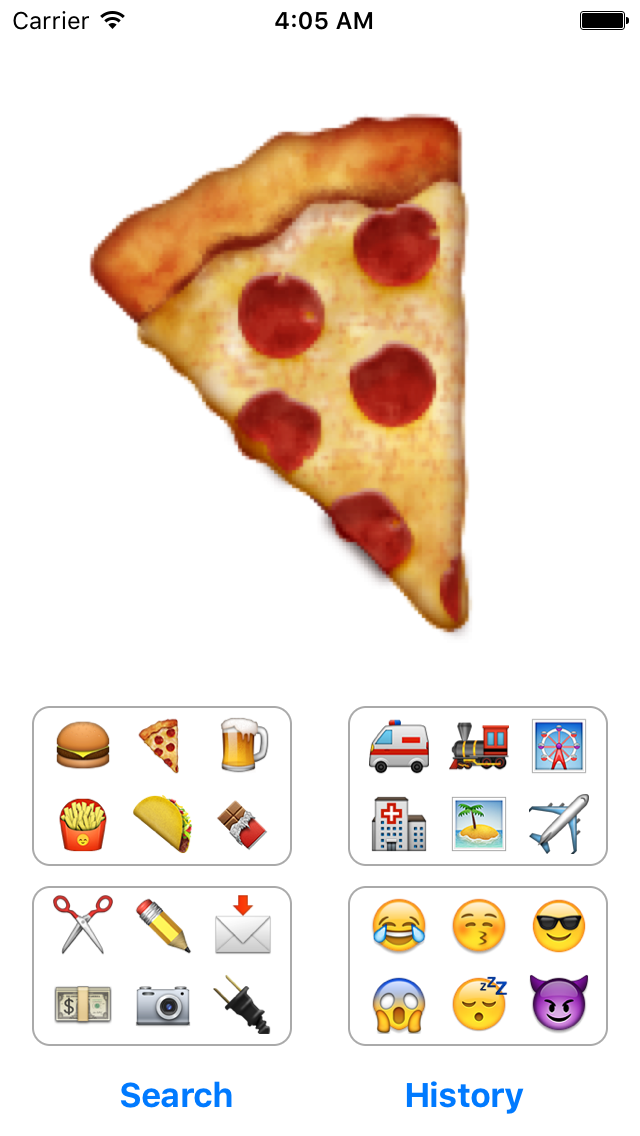Tap the ferris wheel emoji
Viewport: 640px width, 1136px height.
point(558,745)
